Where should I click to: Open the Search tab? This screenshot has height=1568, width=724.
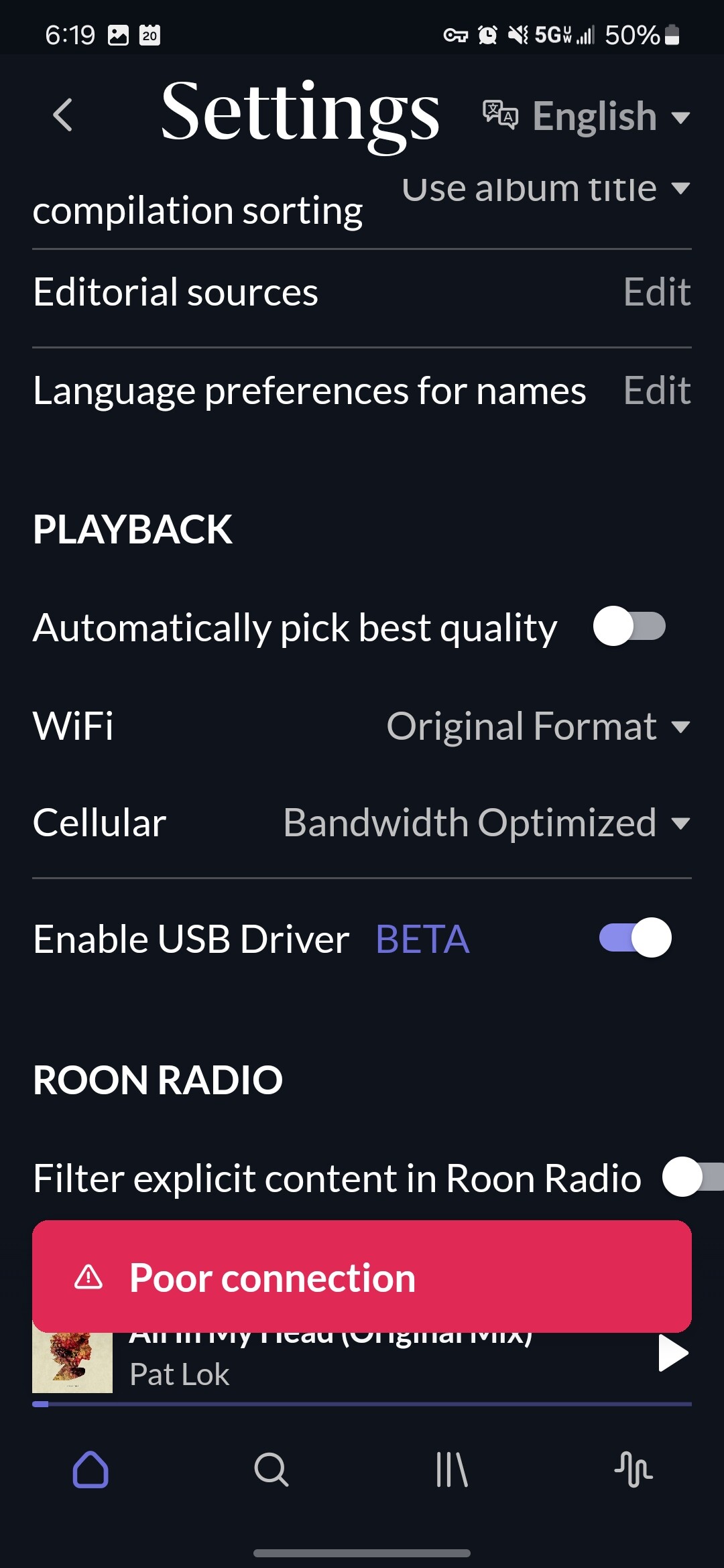click(271, 1469)
